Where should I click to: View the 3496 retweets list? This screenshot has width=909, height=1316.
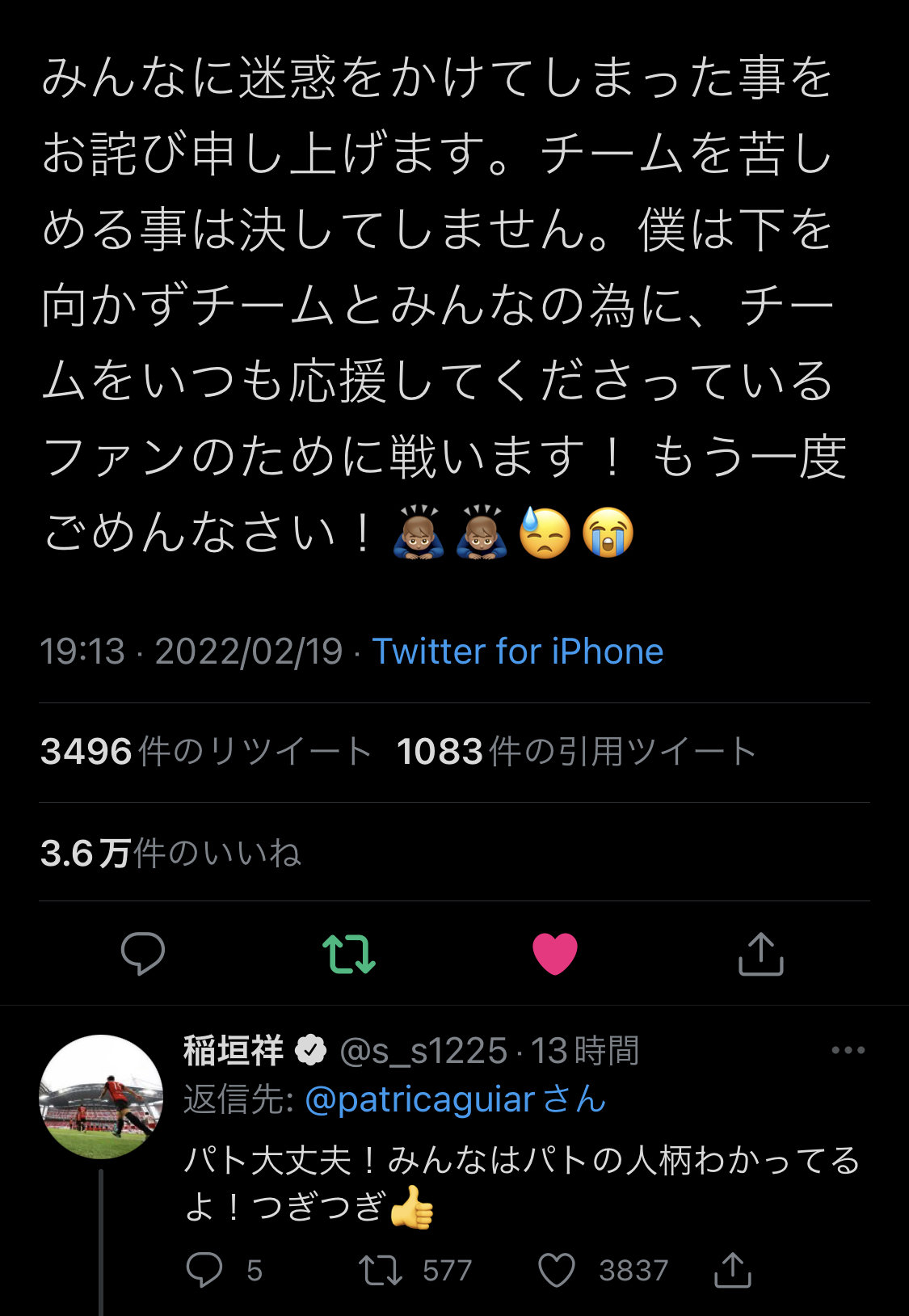205,752
